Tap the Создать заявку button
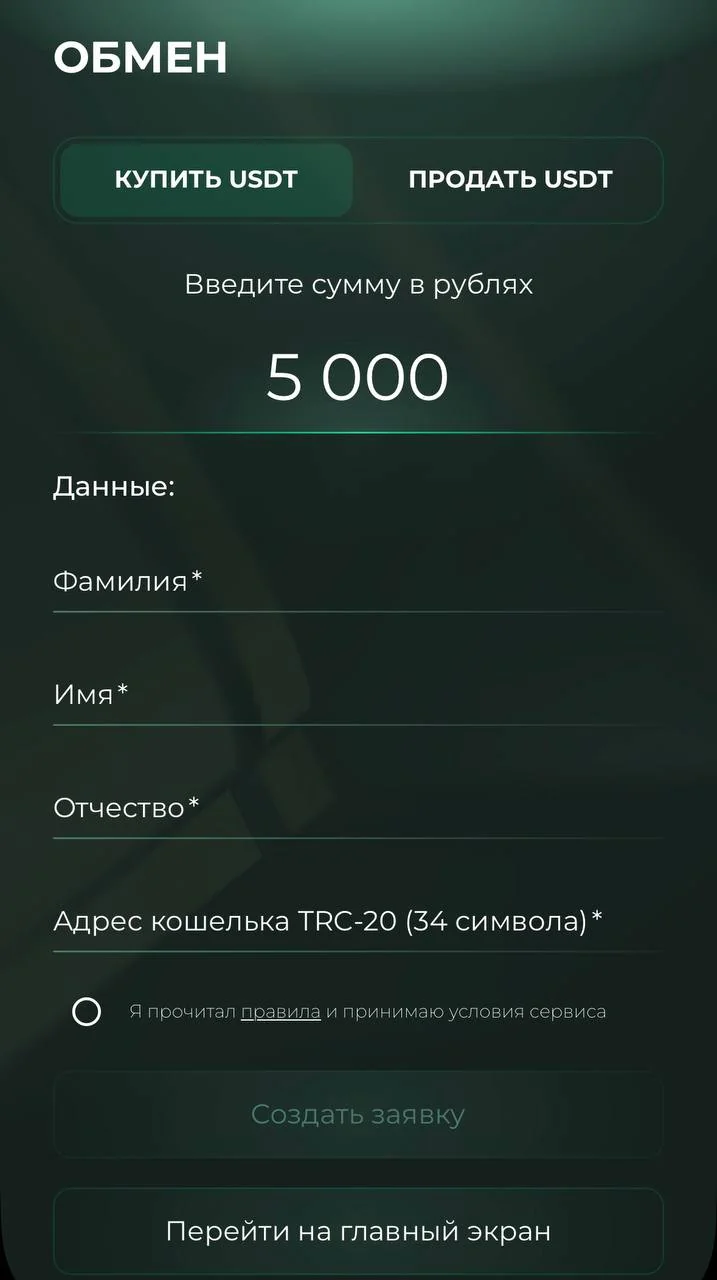The image size is (717, 1280). 357,1115
